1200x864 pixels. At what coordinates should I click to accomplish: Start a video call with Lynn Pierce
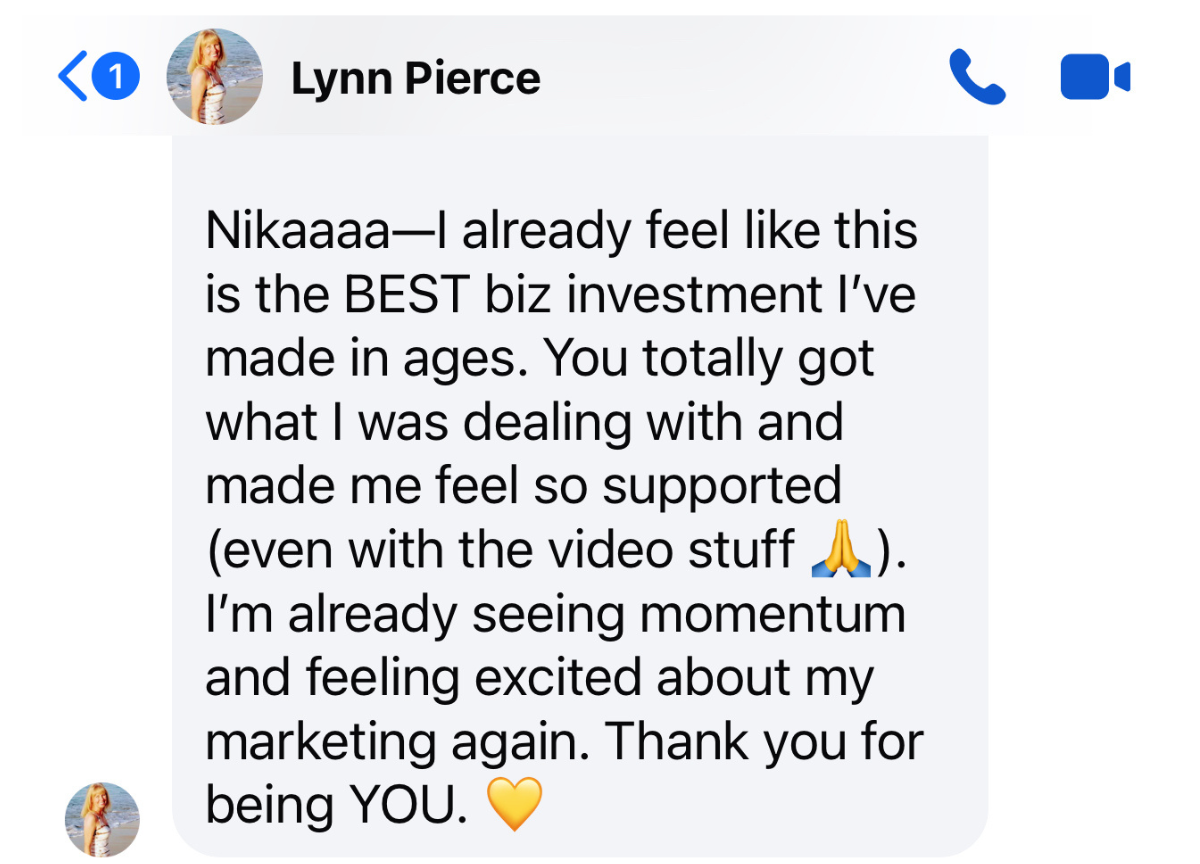coord(1094,78)
